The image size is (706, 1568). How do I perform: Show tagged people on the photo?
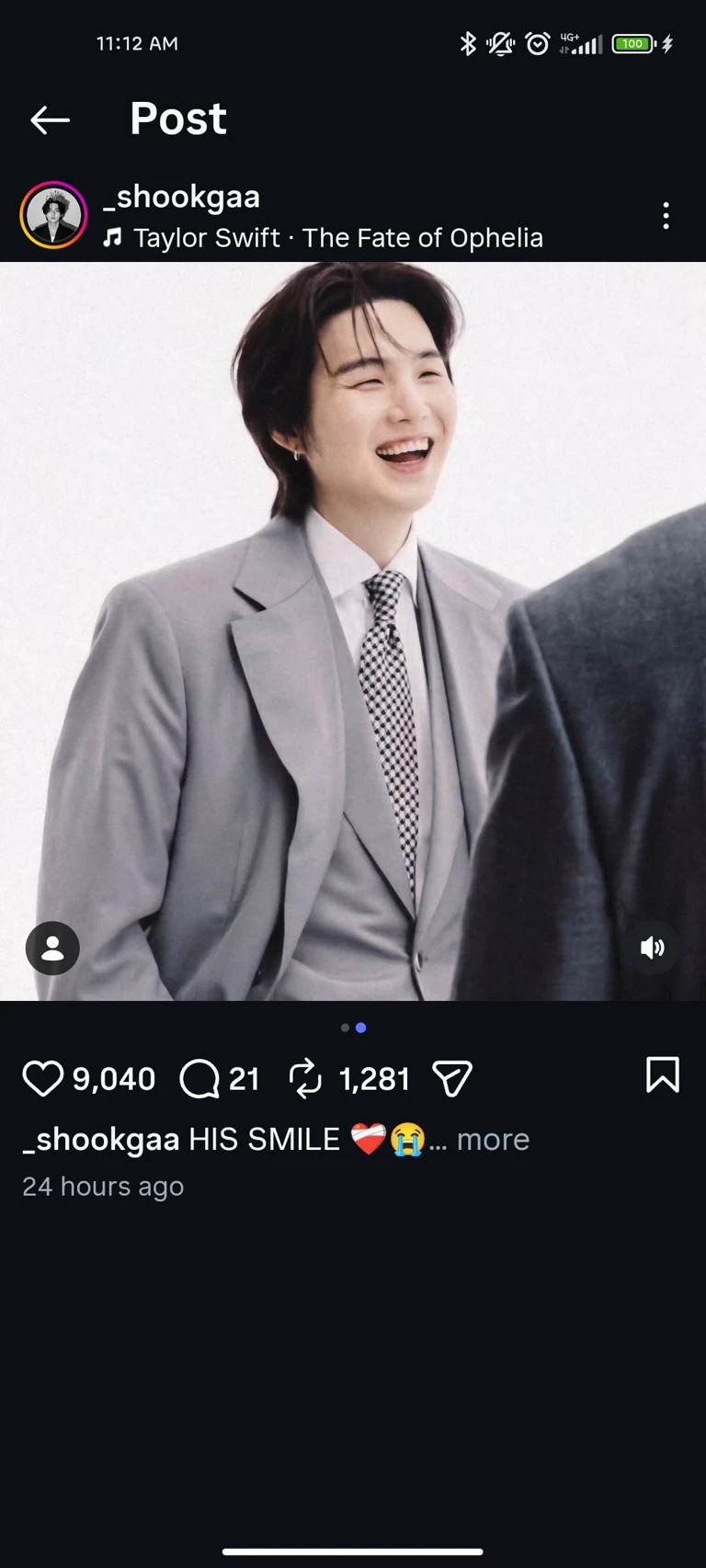(52, 948)
